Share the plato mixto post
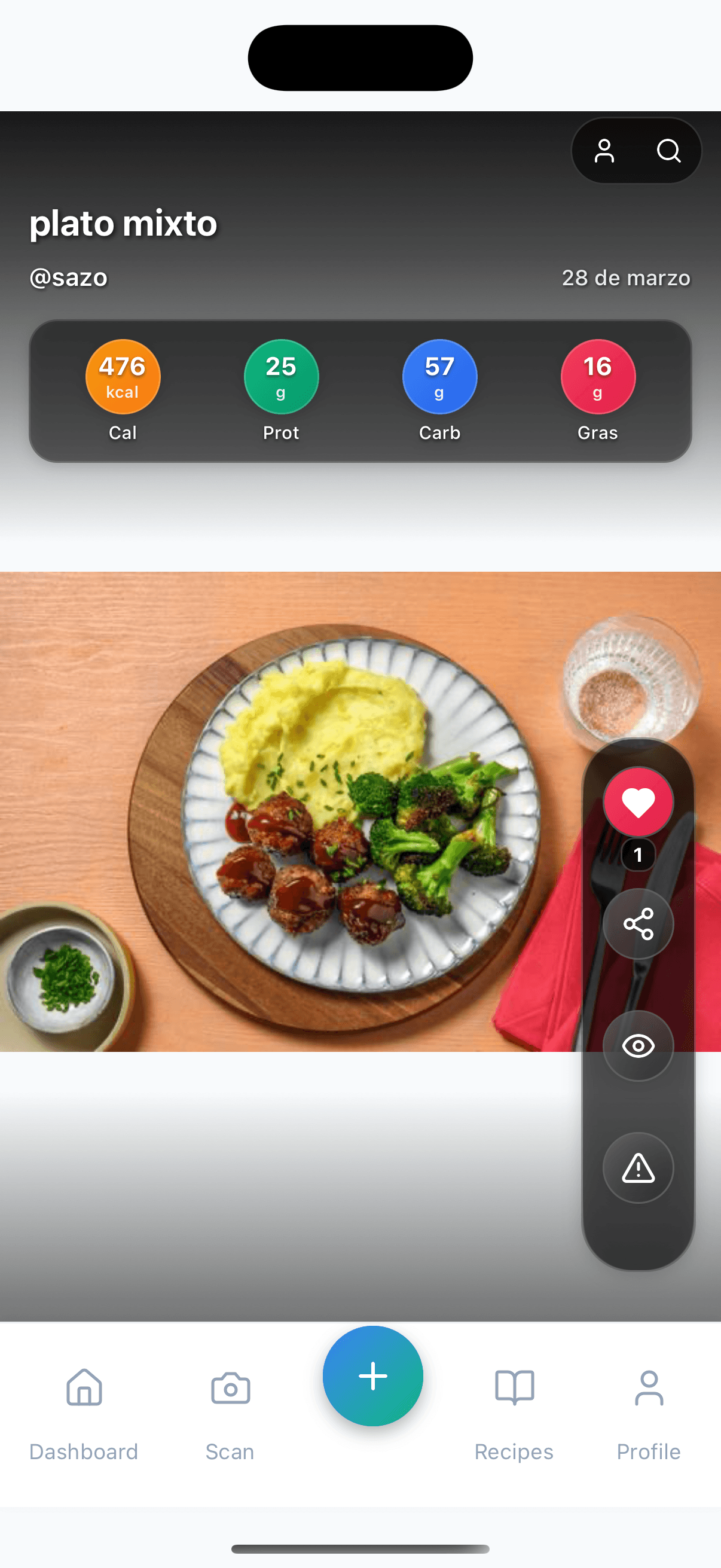Screen dimensions: 721x1568 (x=638, y=923)
